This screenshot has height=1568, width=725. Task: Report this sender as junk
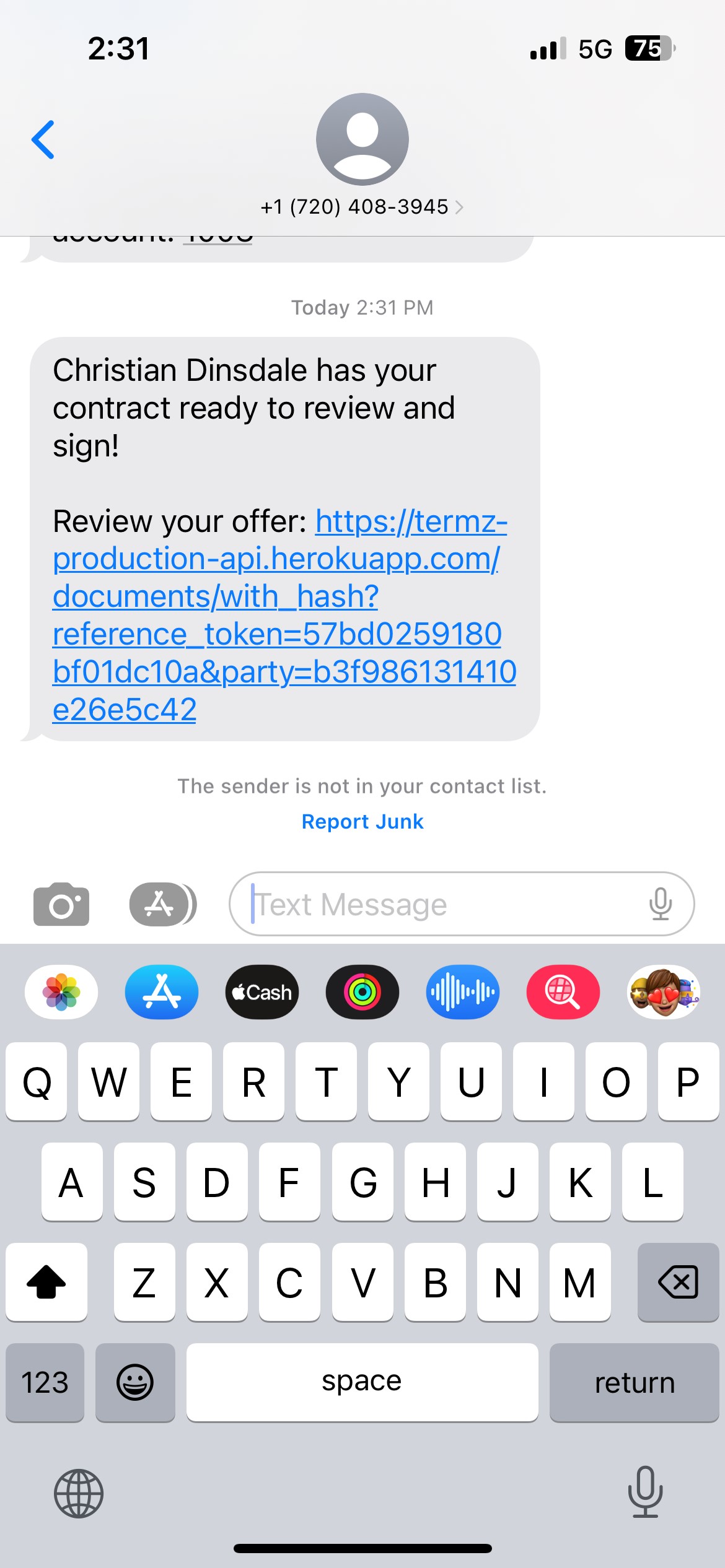coord(362,822)
